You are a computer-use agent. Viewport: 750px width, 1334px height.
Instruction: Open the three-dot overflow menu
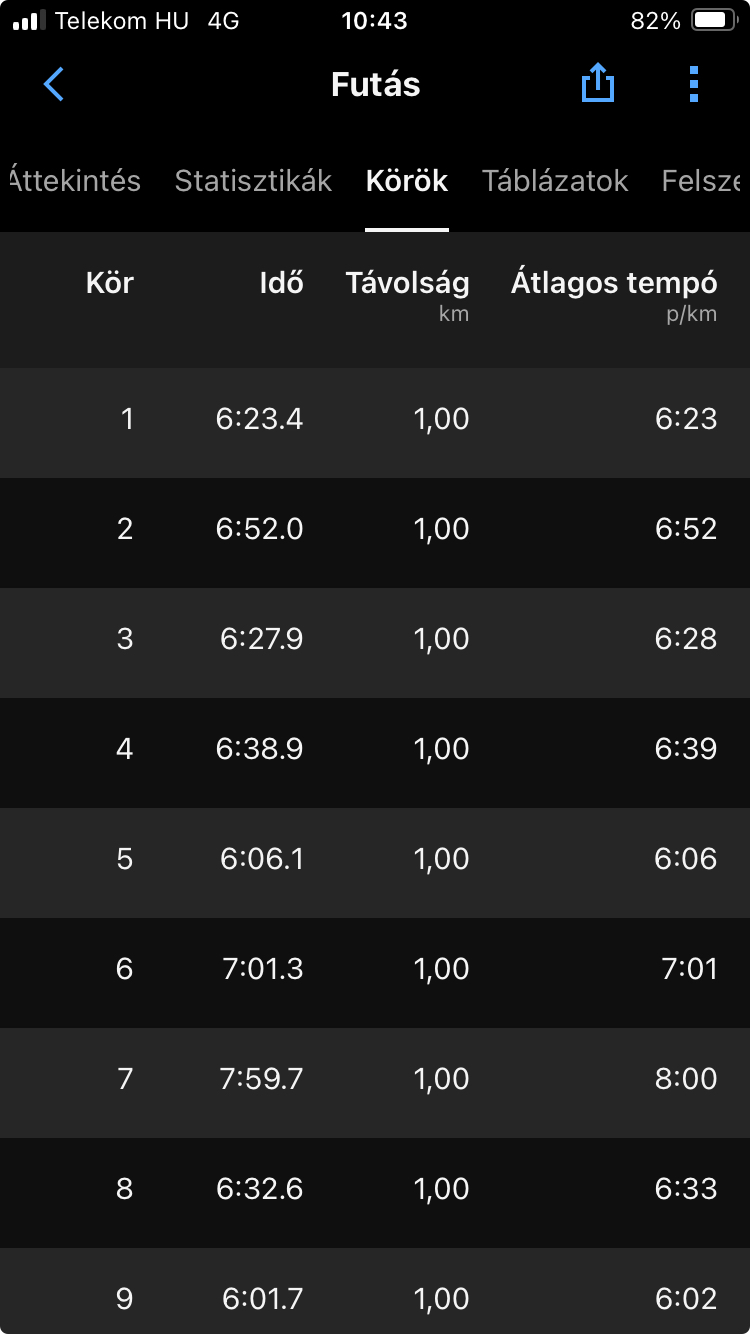click(694, 84)
